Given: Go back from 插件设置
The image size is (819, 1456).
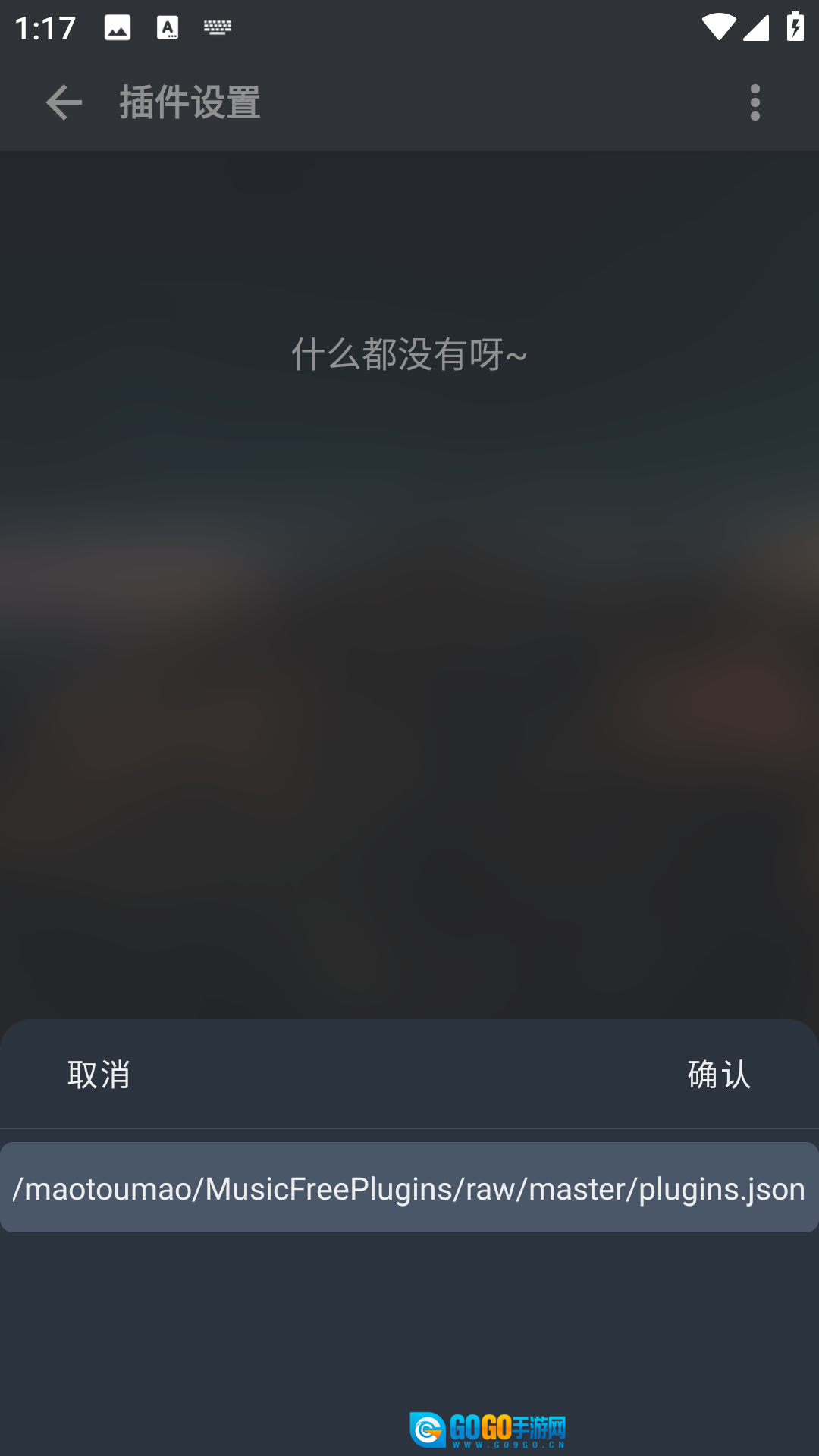Looking at the screenshot, I should [63, 102].
